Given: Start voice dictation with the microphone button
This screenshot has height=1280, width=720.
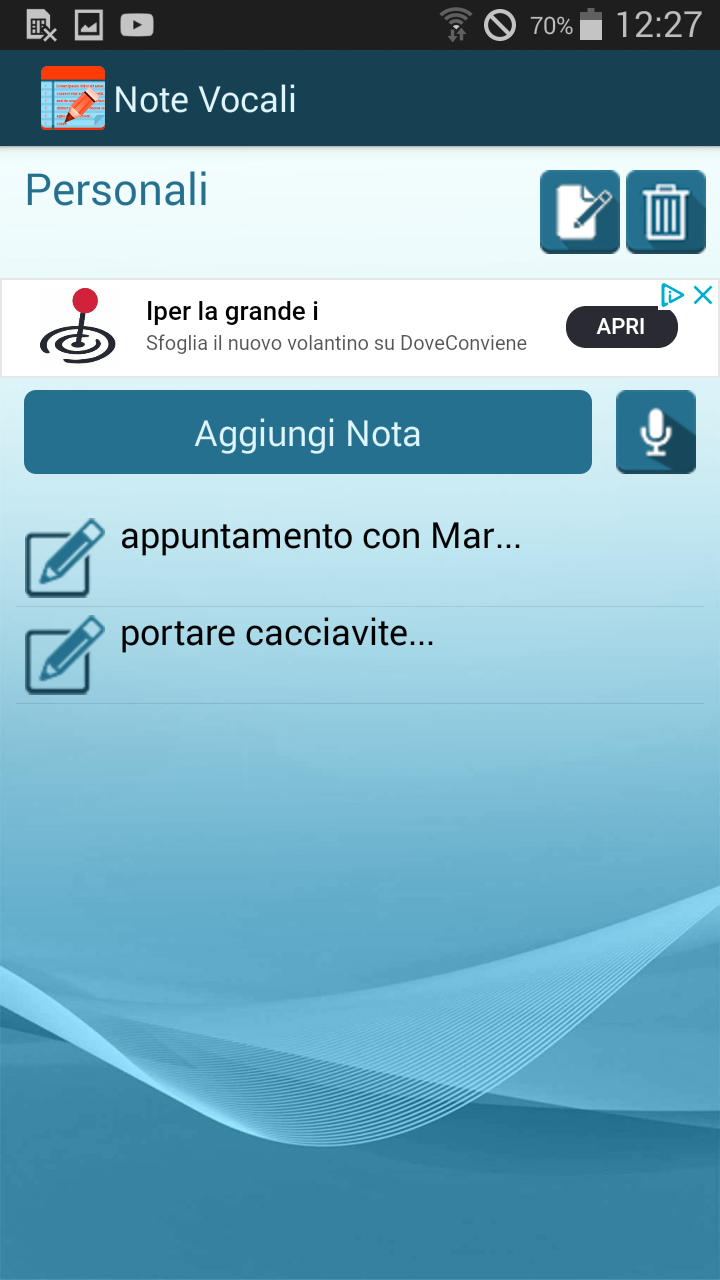Looking at the screenshot, I should [656, 432].
